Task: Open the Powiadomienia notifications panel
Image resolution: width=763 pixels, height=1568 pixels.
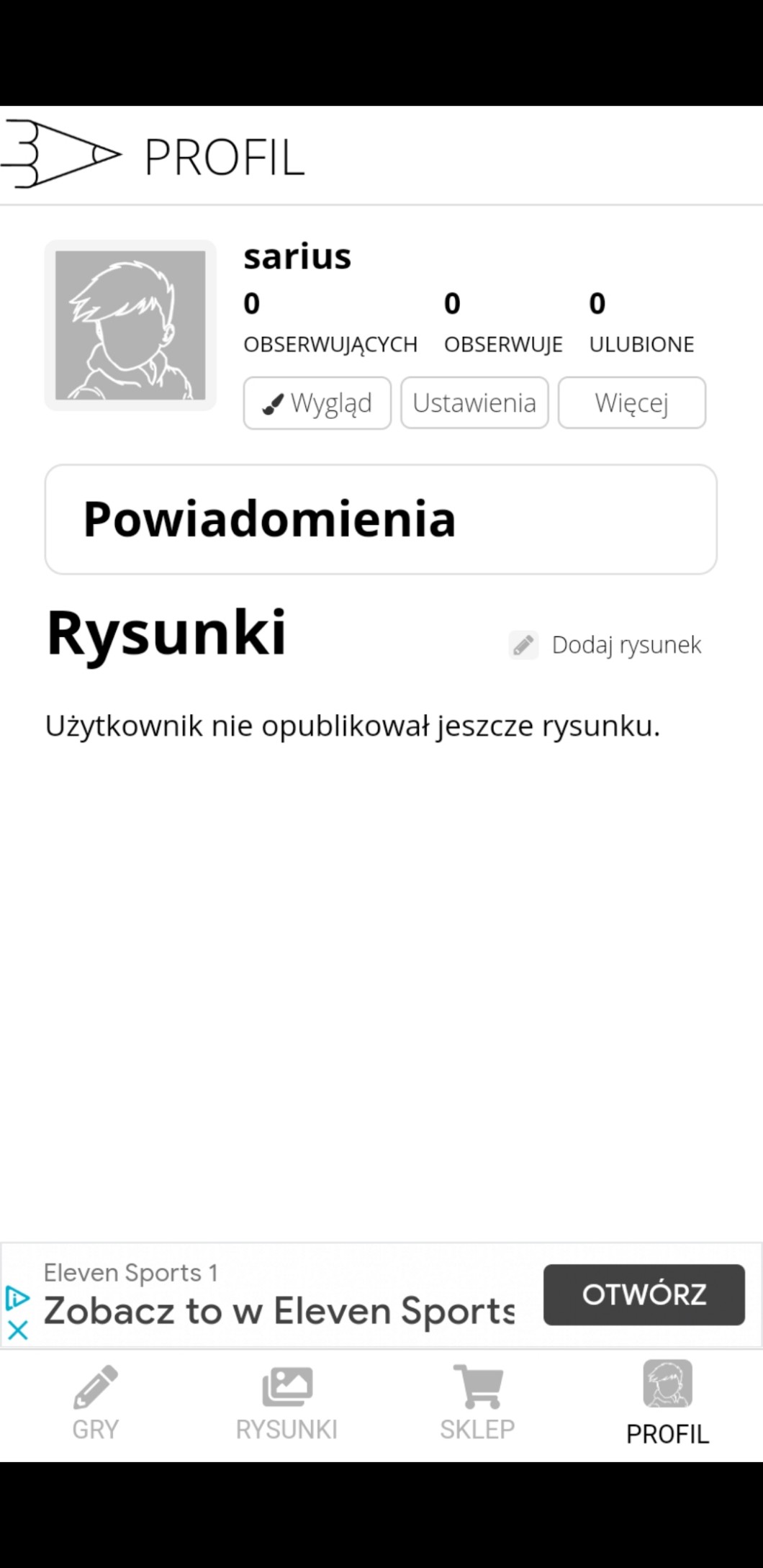Action: (381, 519)
